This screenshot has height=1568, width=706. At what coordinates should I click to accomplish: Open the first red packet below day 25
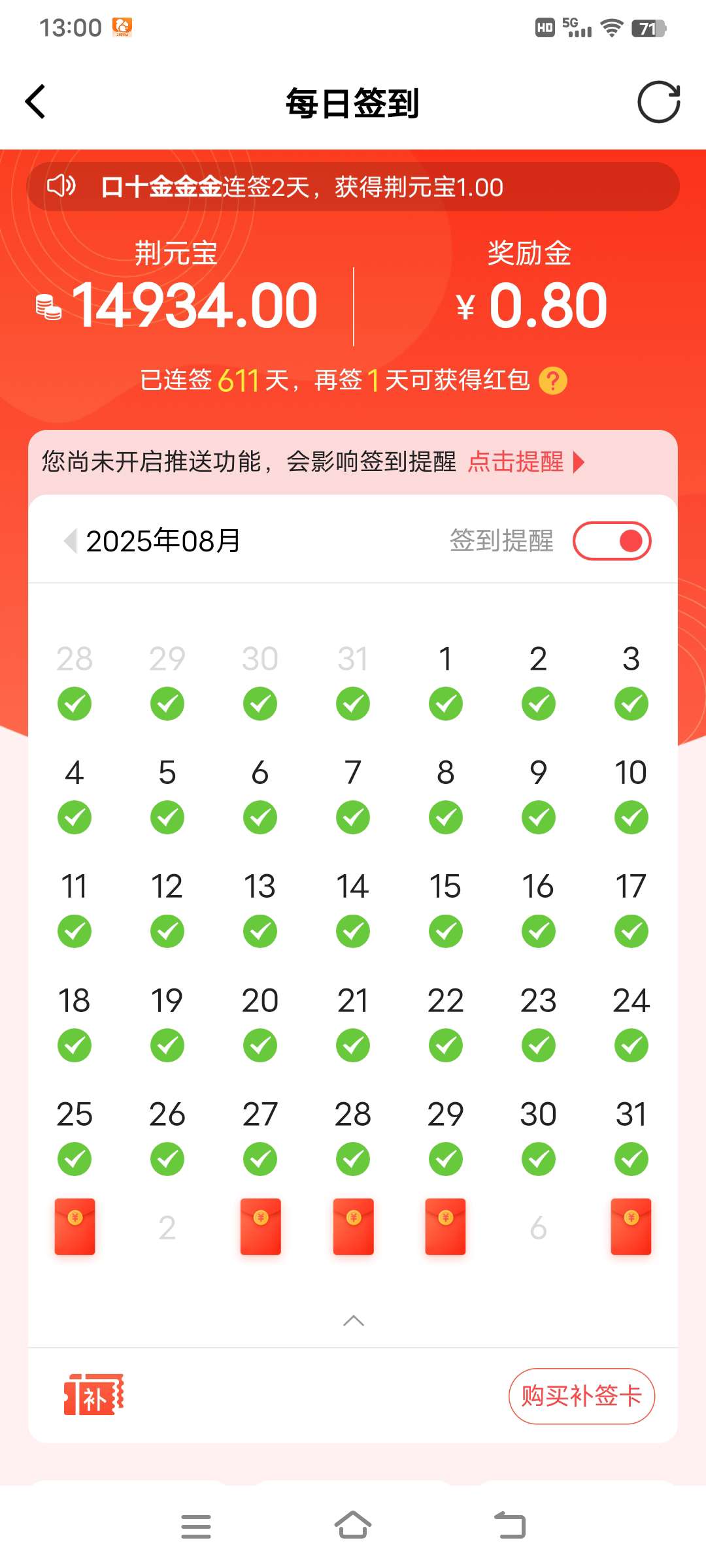pos(75,1226)
